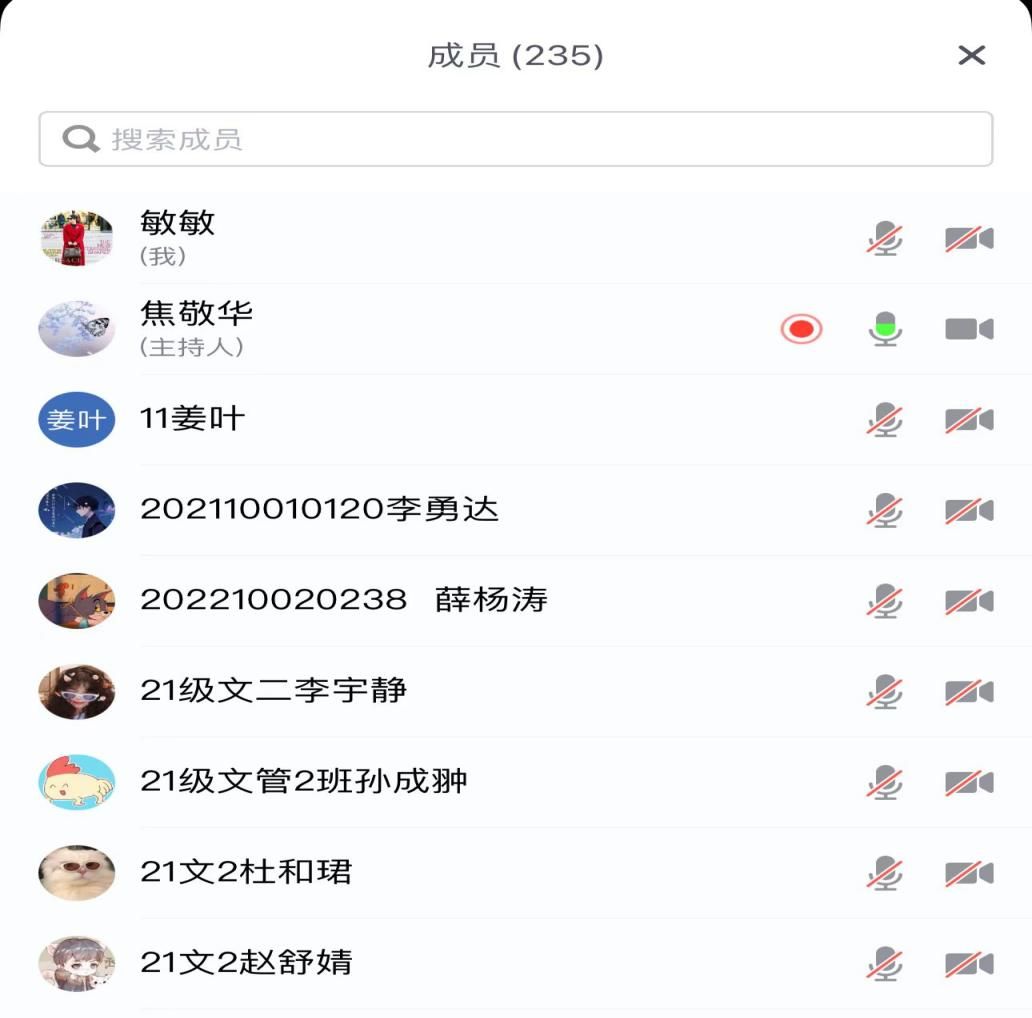
Task: Select member 202110010120李勇达
Action: [x=400, y=510]
